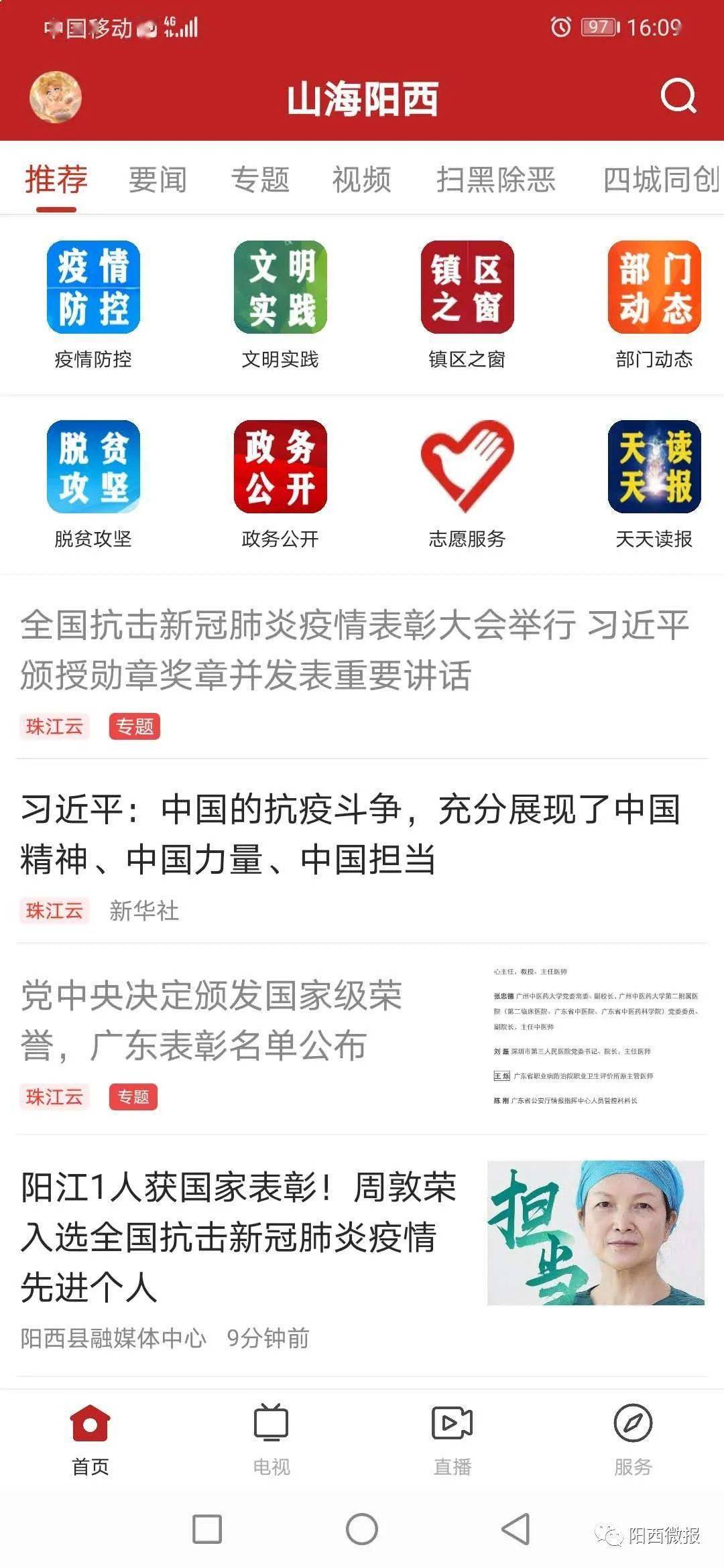Read the 全国抗击新冠肺炎疫情表彰大会举行 article
The width and height of the screenshot is (724, 1568).
coord(362,670)
